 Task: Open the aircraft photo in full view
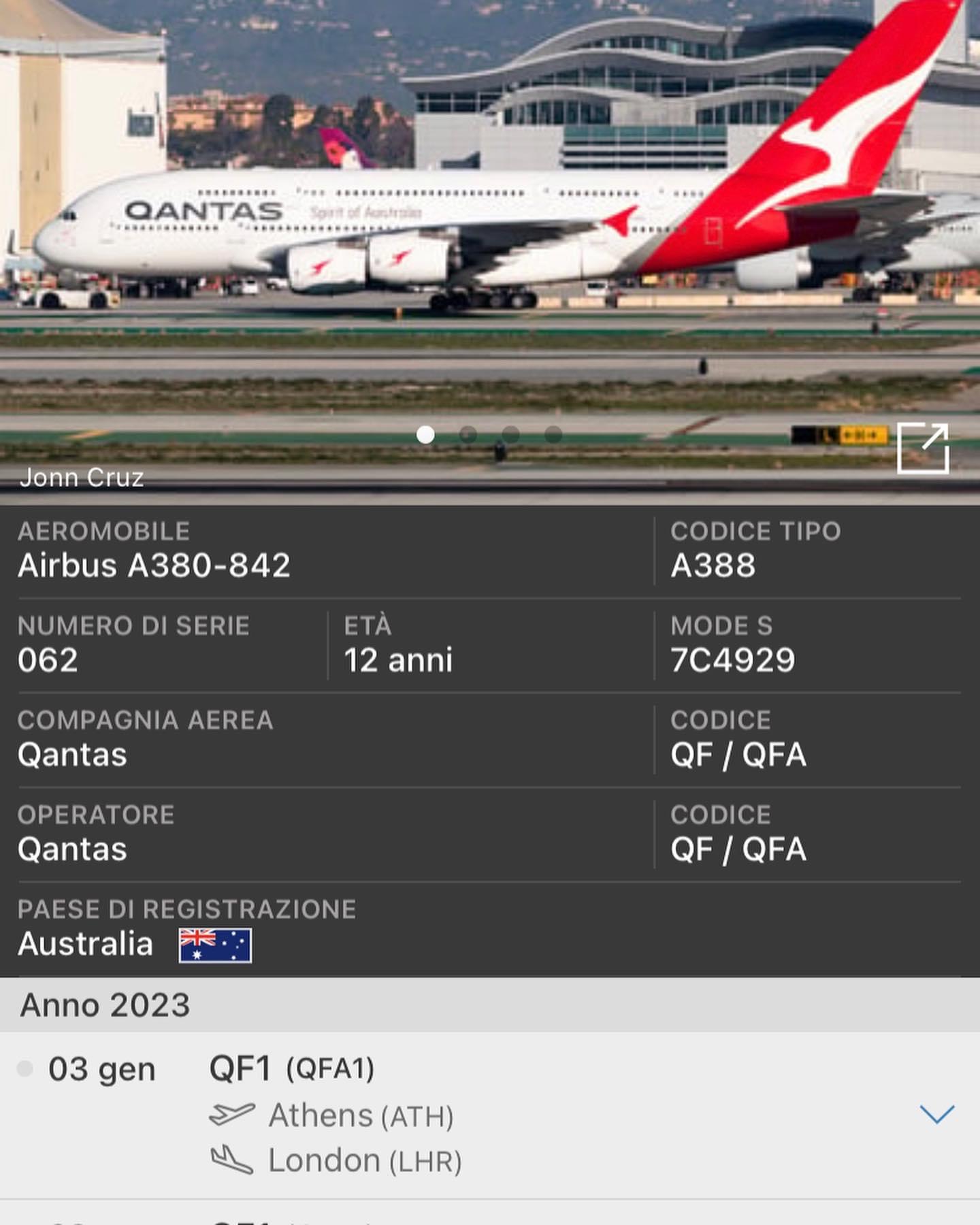923,447
